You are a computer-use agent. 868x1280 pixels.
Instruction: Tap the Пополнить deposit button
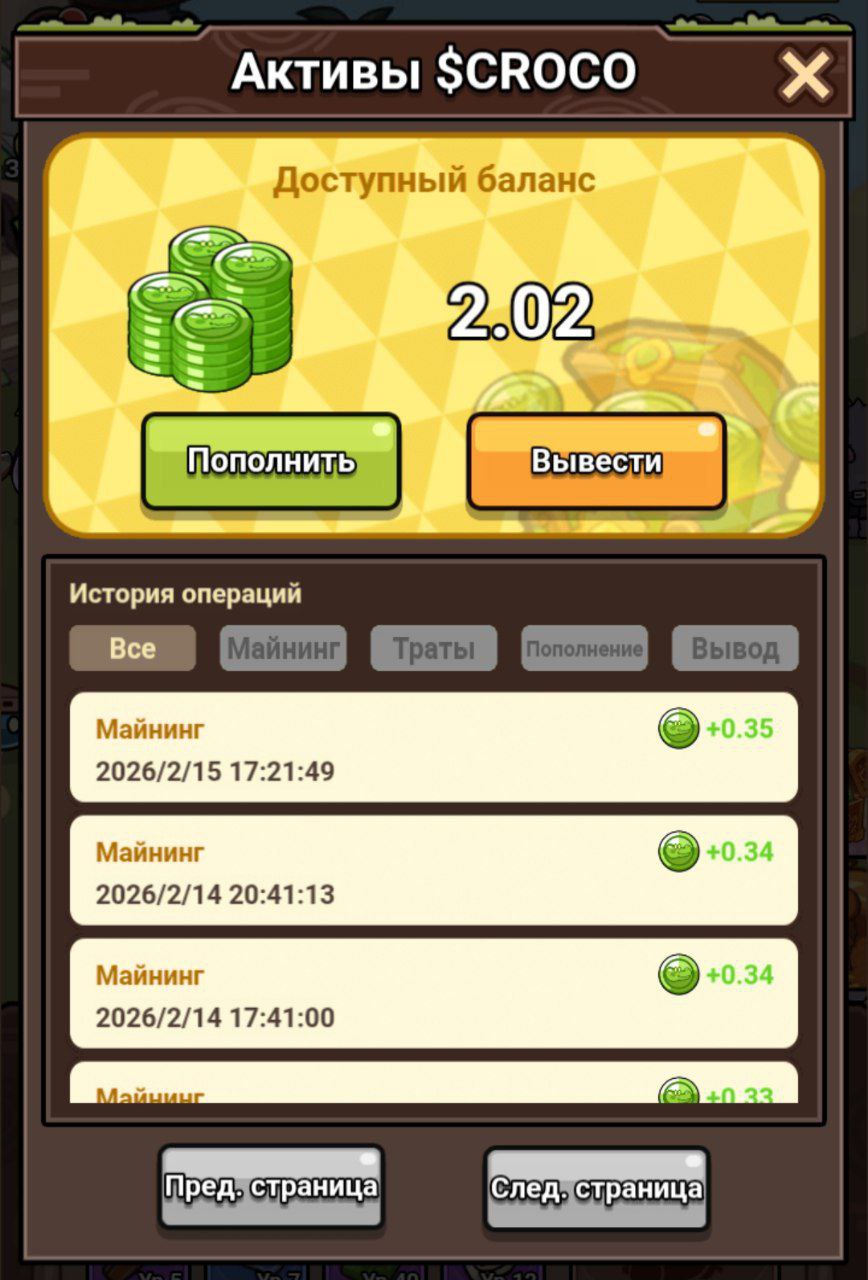[271, 461]
